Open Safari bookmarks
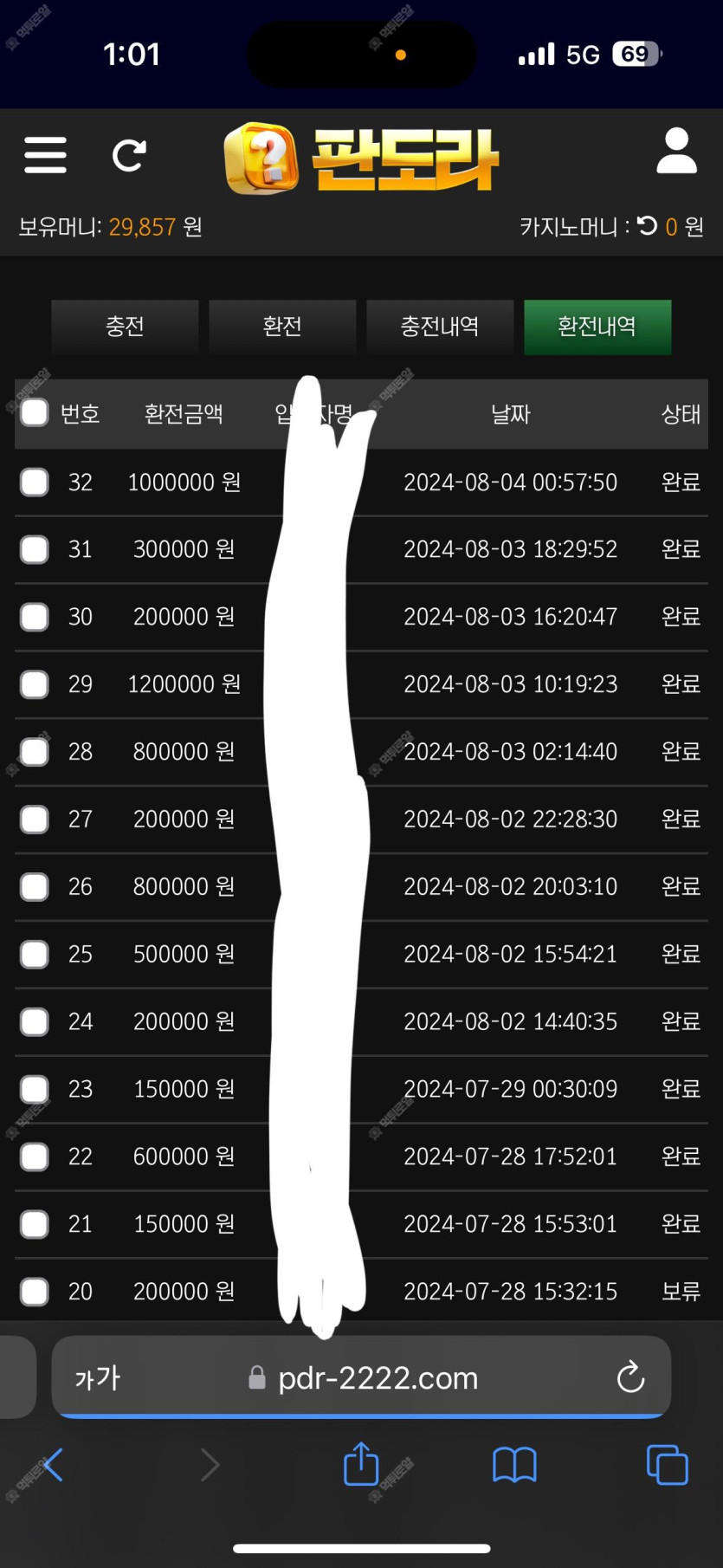 (514, 1465)
